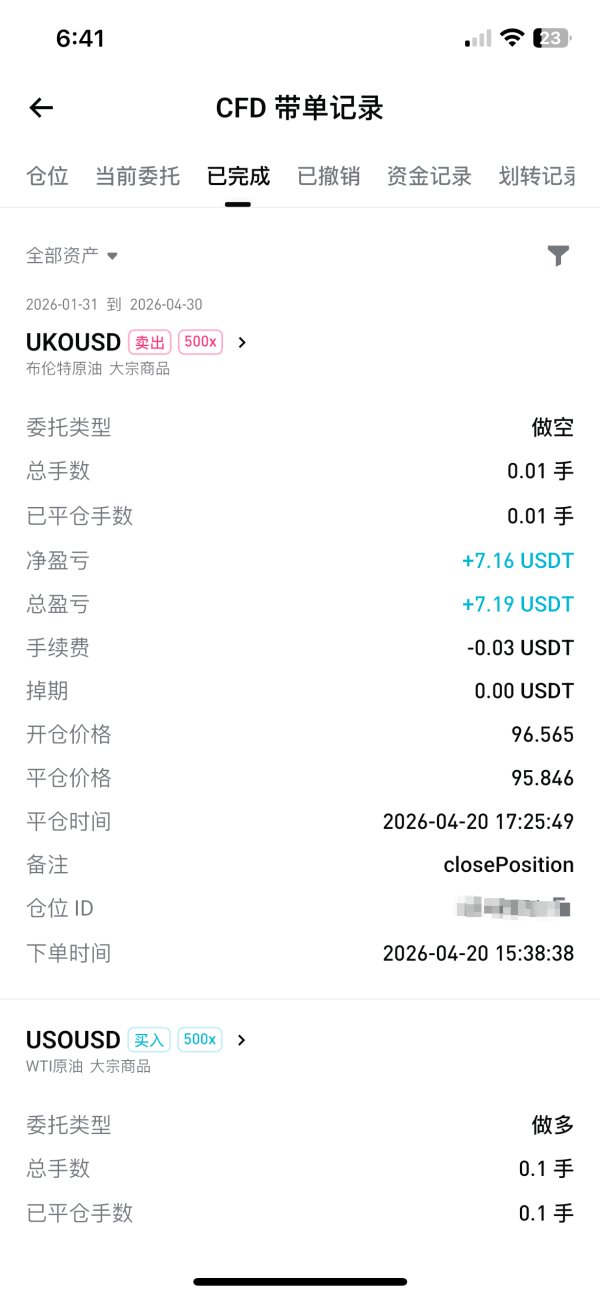Switch to the 资金记录 tab
This screenshot has height=1298, width=600.
(x=429, y=176)
